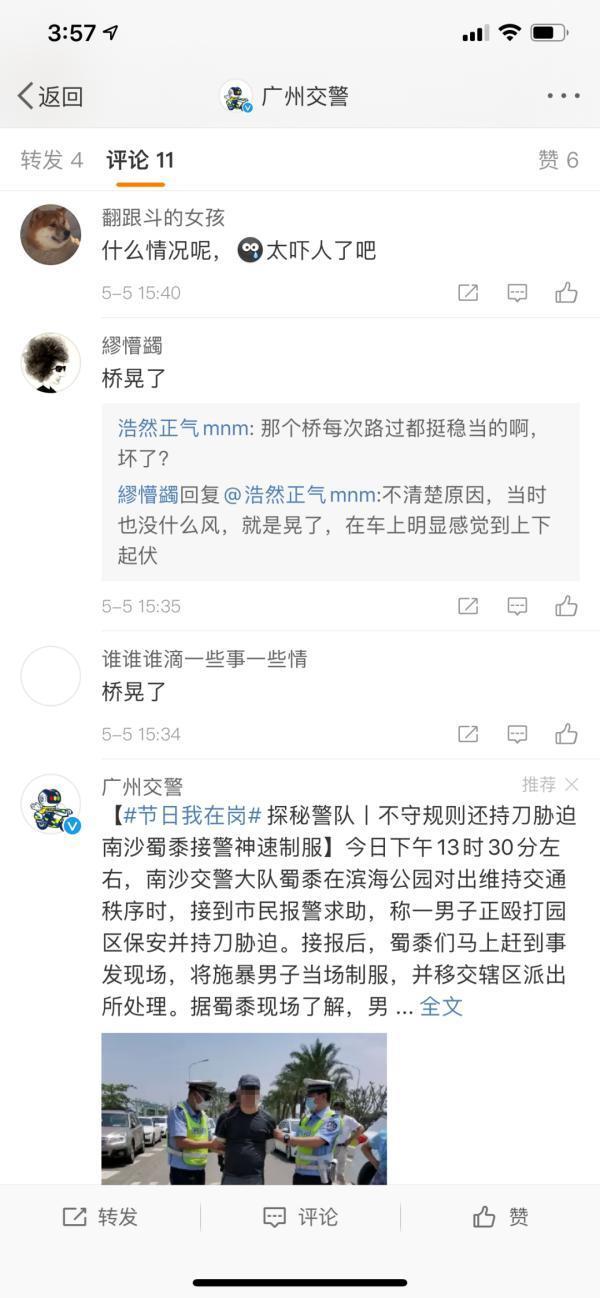Go back using the 返回 button
Viewport: 600px width, 1298px height.
(50, 96)
